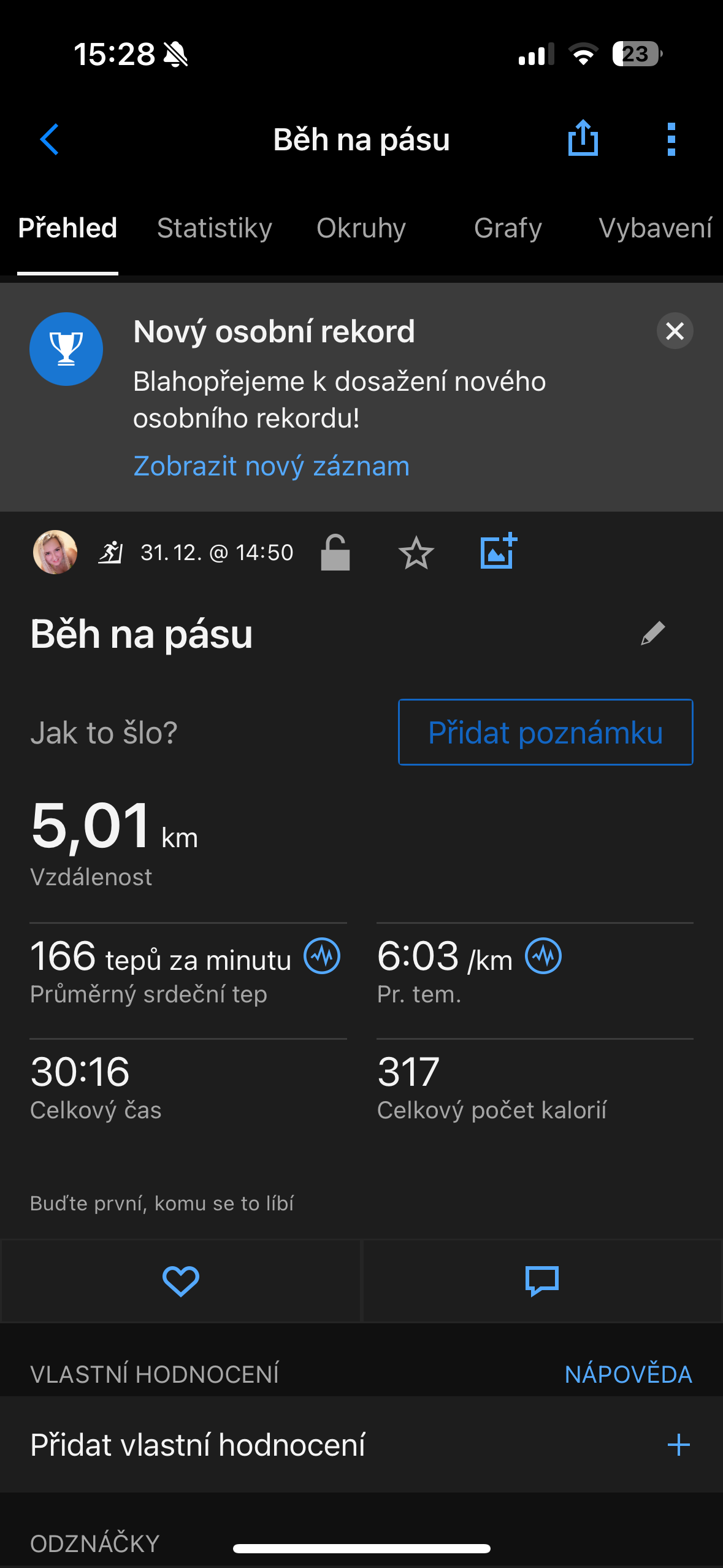
Task: Share this treadmill run activity
Action: tap(583, 139)
